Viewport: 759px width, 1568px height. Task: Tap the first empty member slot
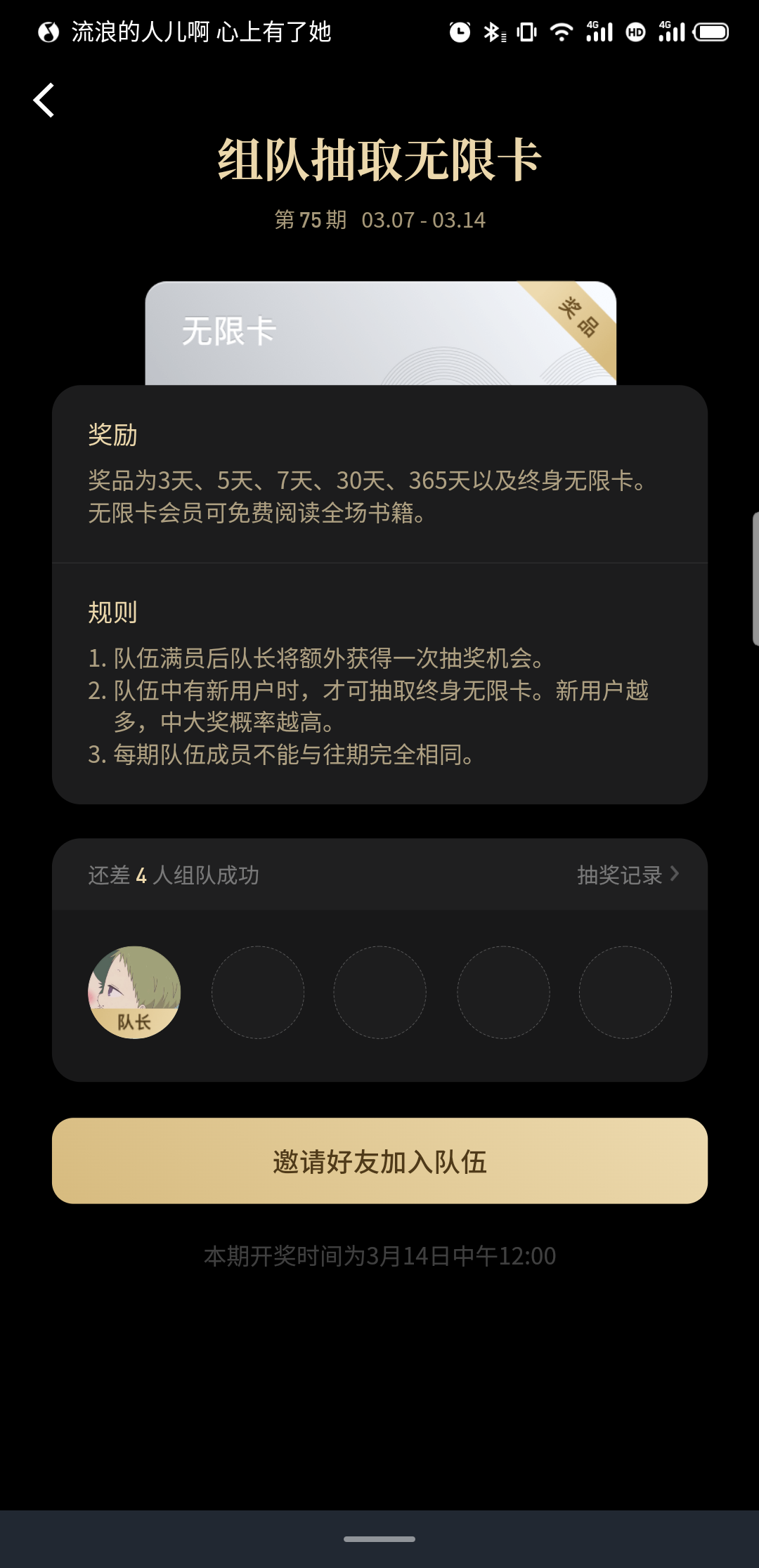[x=257, y=993]
